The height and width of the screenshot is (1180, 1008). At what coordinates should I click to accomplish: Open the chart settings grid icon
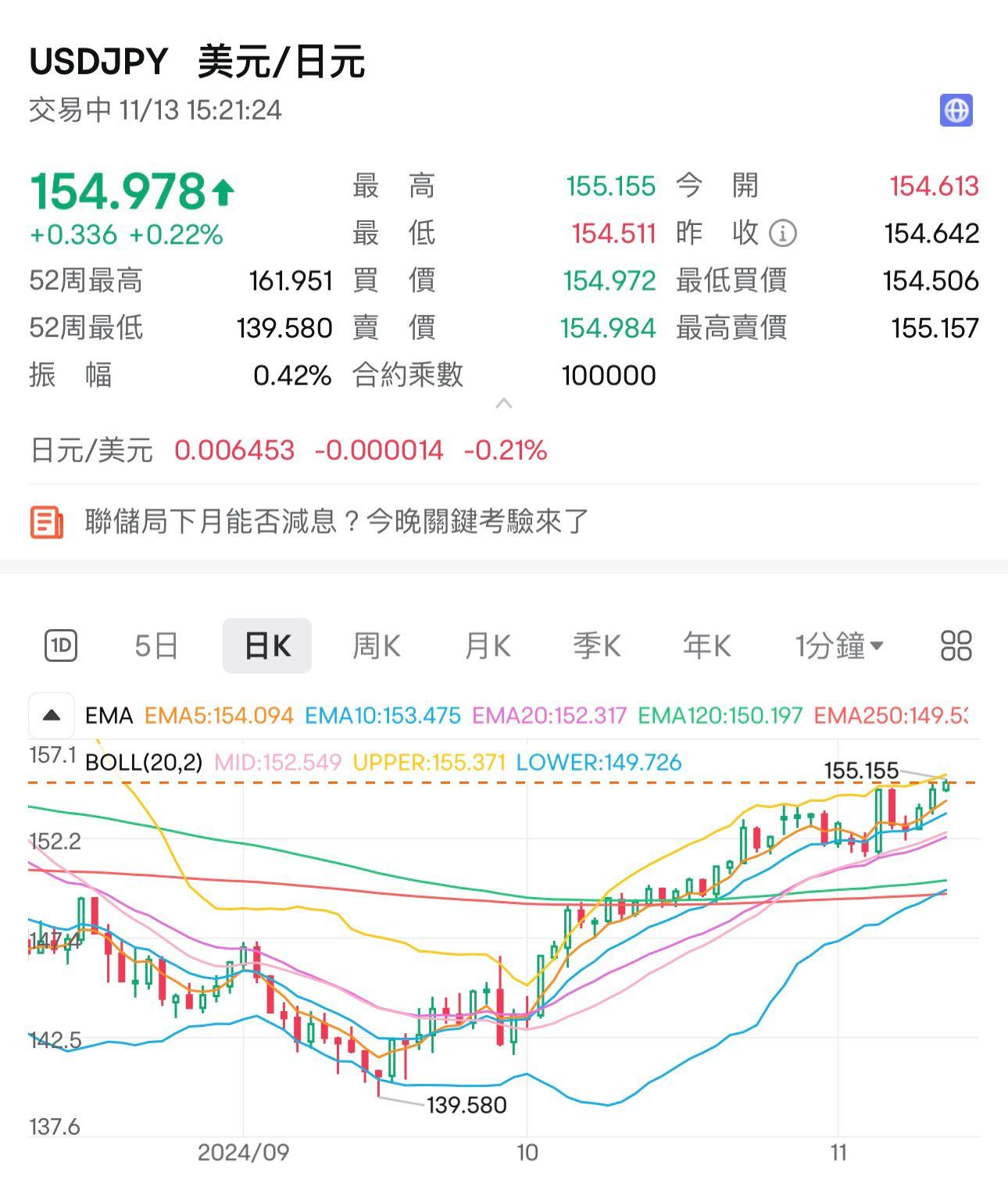(x=956, y=646)
